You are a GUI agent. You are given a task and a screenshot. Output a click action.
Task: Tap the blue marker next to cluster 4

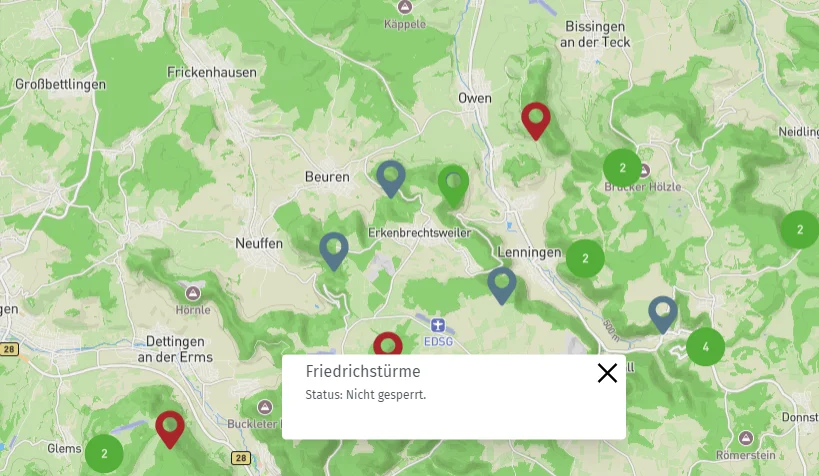click(x=662, y=313)
